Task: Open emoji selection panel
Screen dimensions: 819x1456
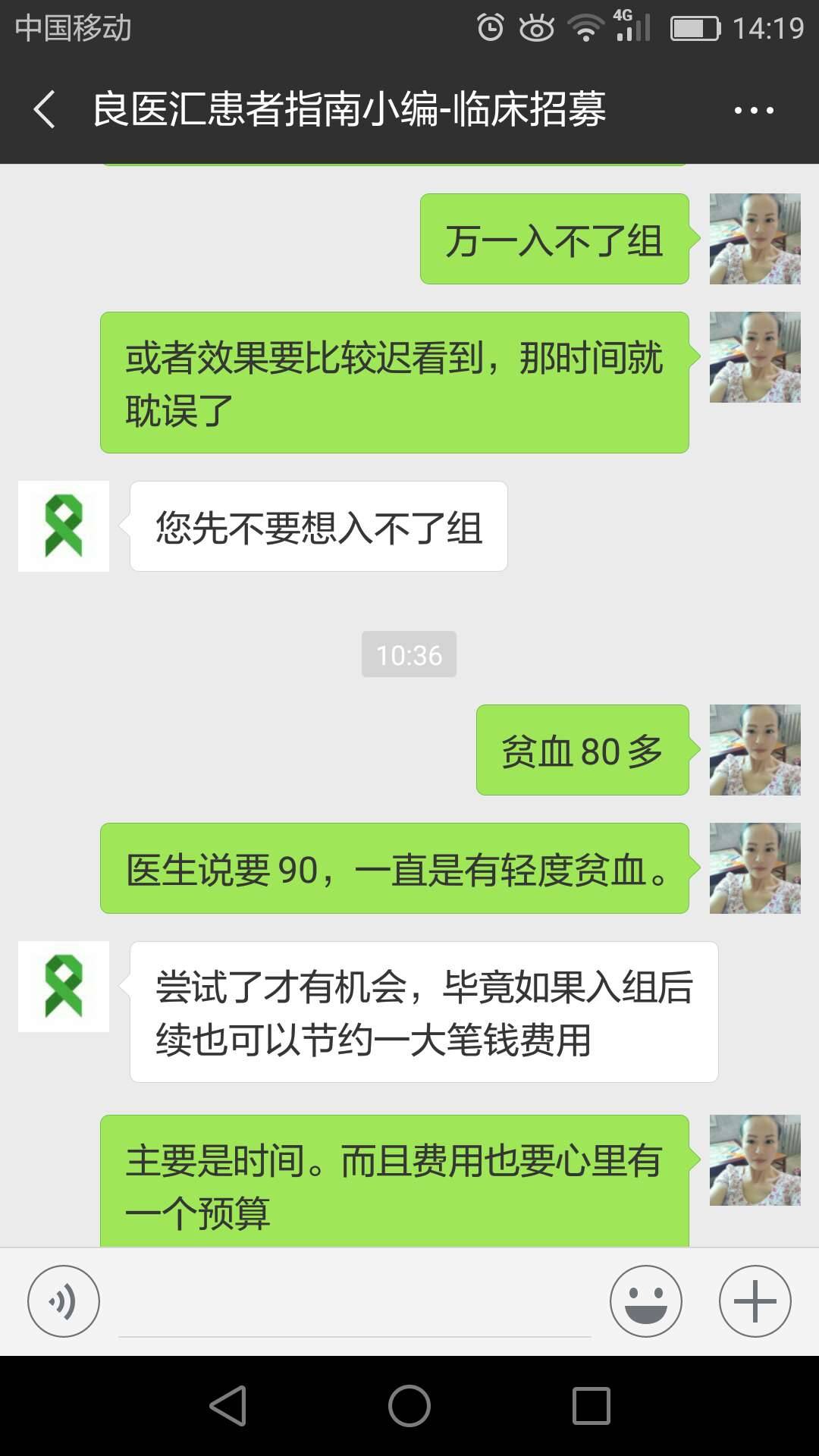Action: [x=645, y=1301]
